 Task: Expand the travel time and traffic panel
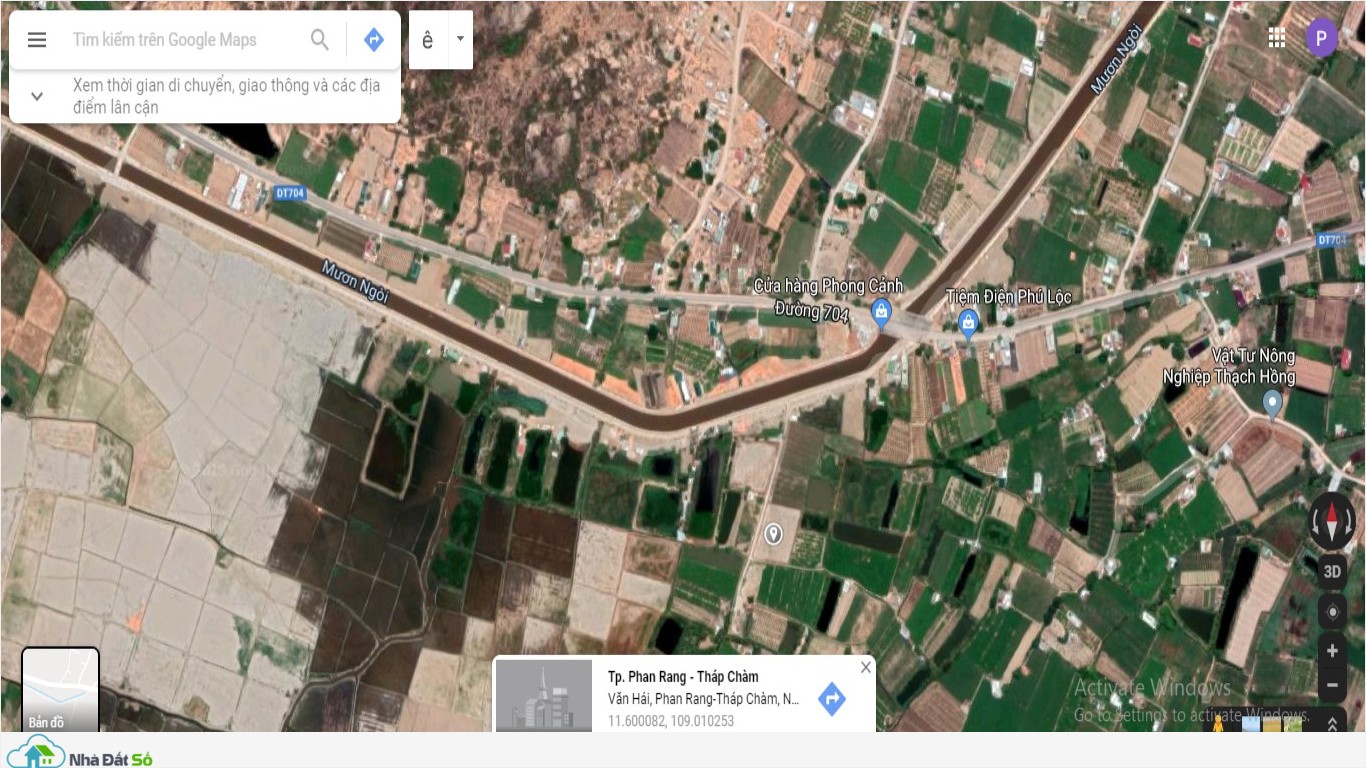tap(37, 97)
